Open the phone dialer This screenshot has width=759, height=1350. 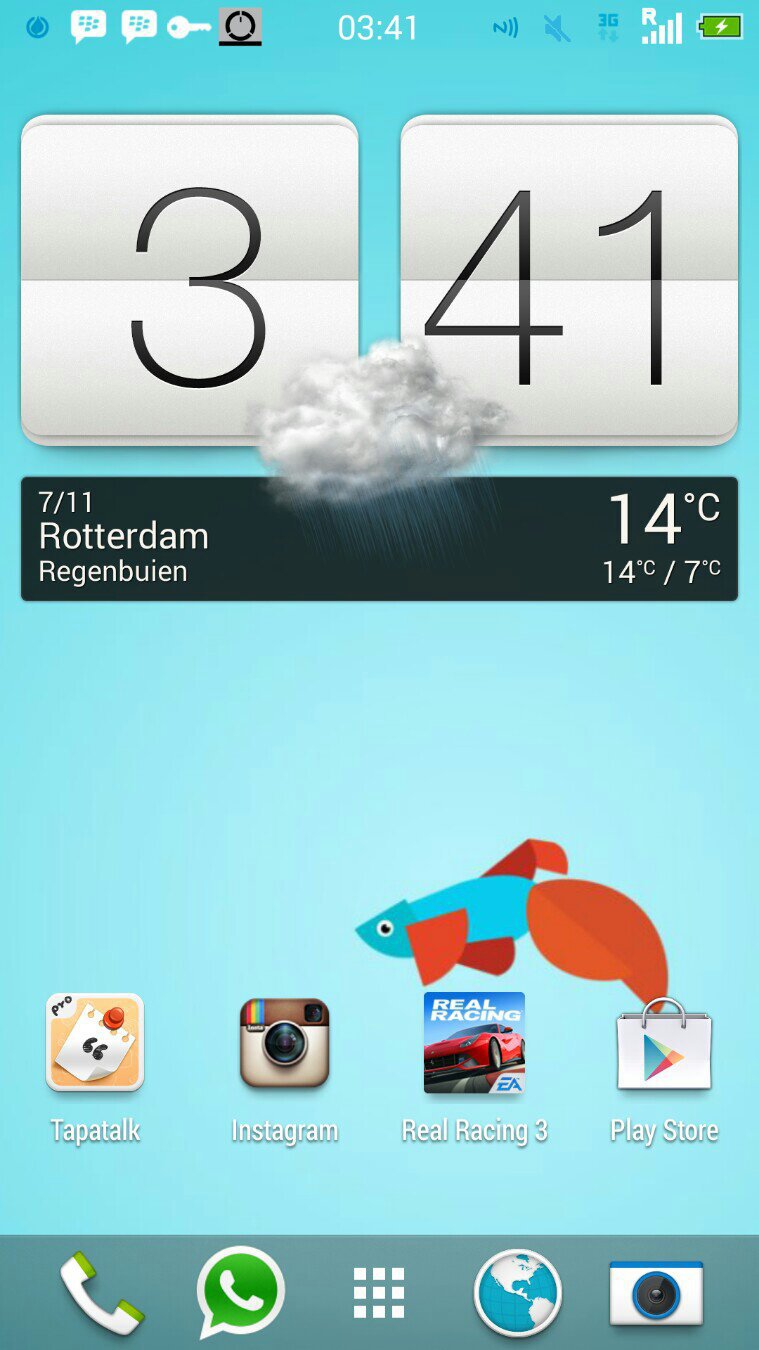coord(100,1292)
